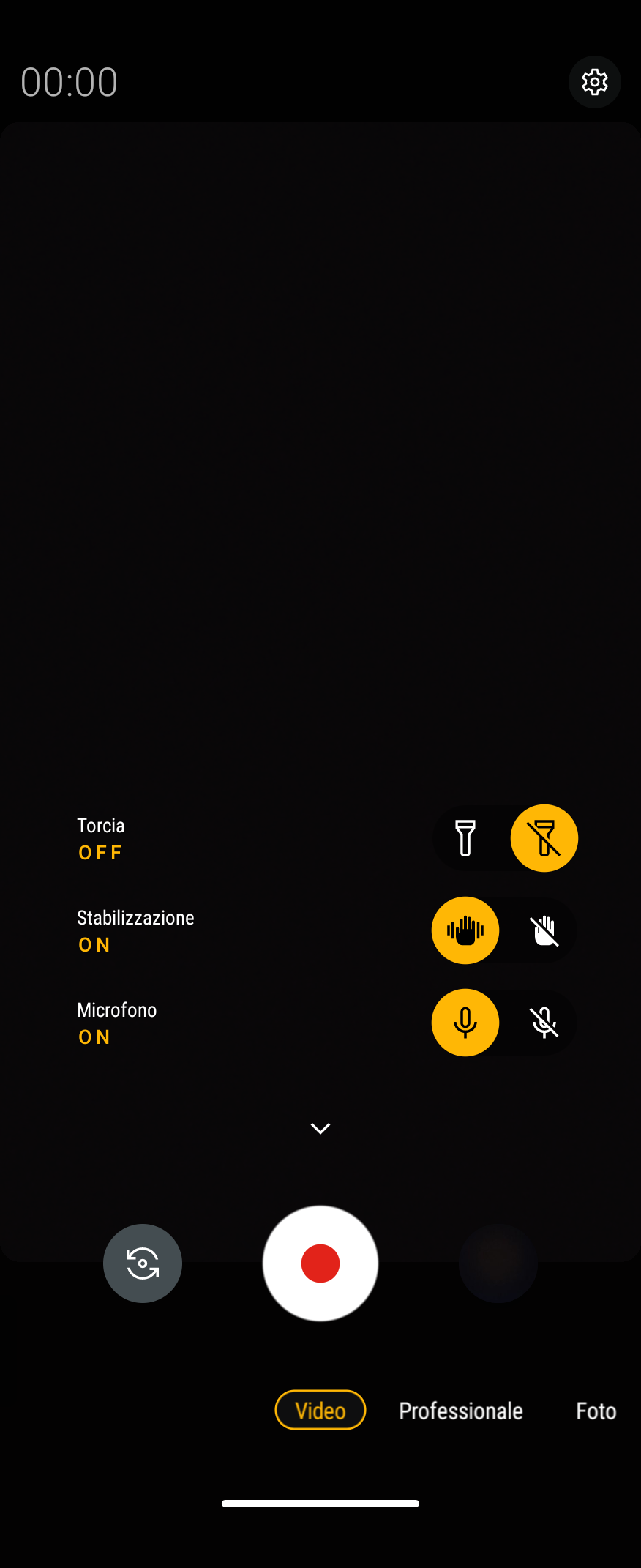This screenshot has width=641, height=1568.
Task: Switch to Foto mode
Action: pyautogui.click(x=596, y=1411)
